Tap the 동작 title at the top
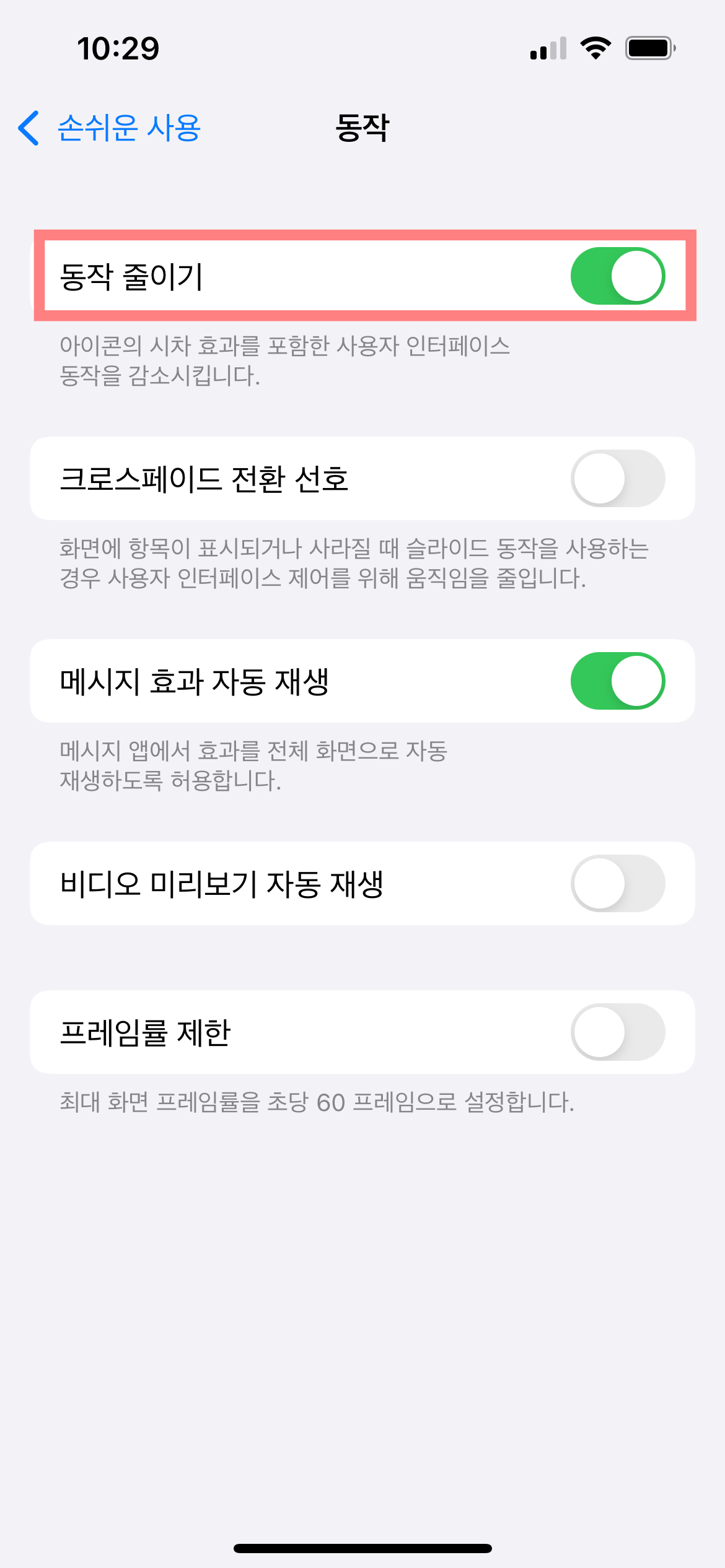 (x=362, y=129)
